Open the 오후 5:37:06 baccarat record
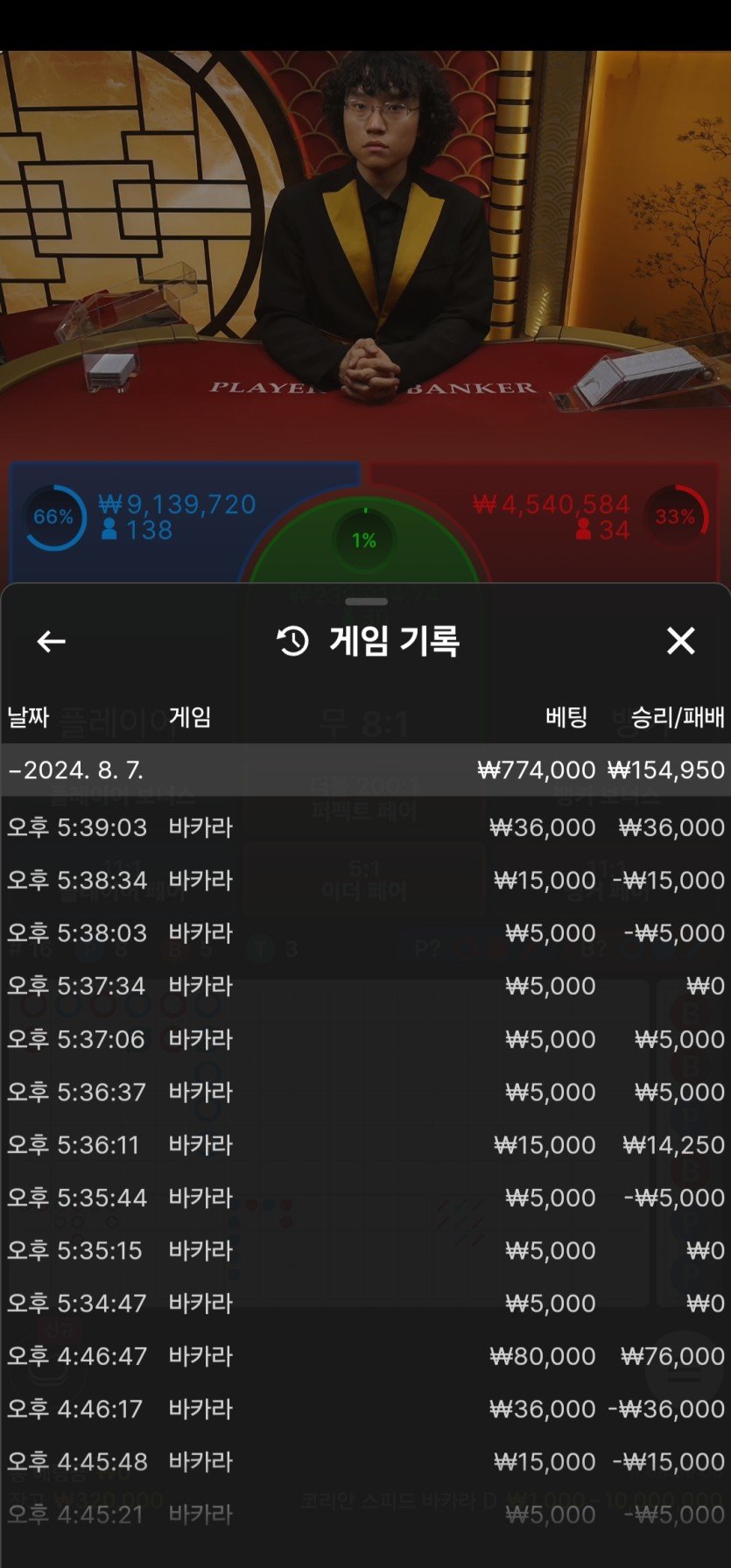The image size is (731, 1568). [366, 1039]
